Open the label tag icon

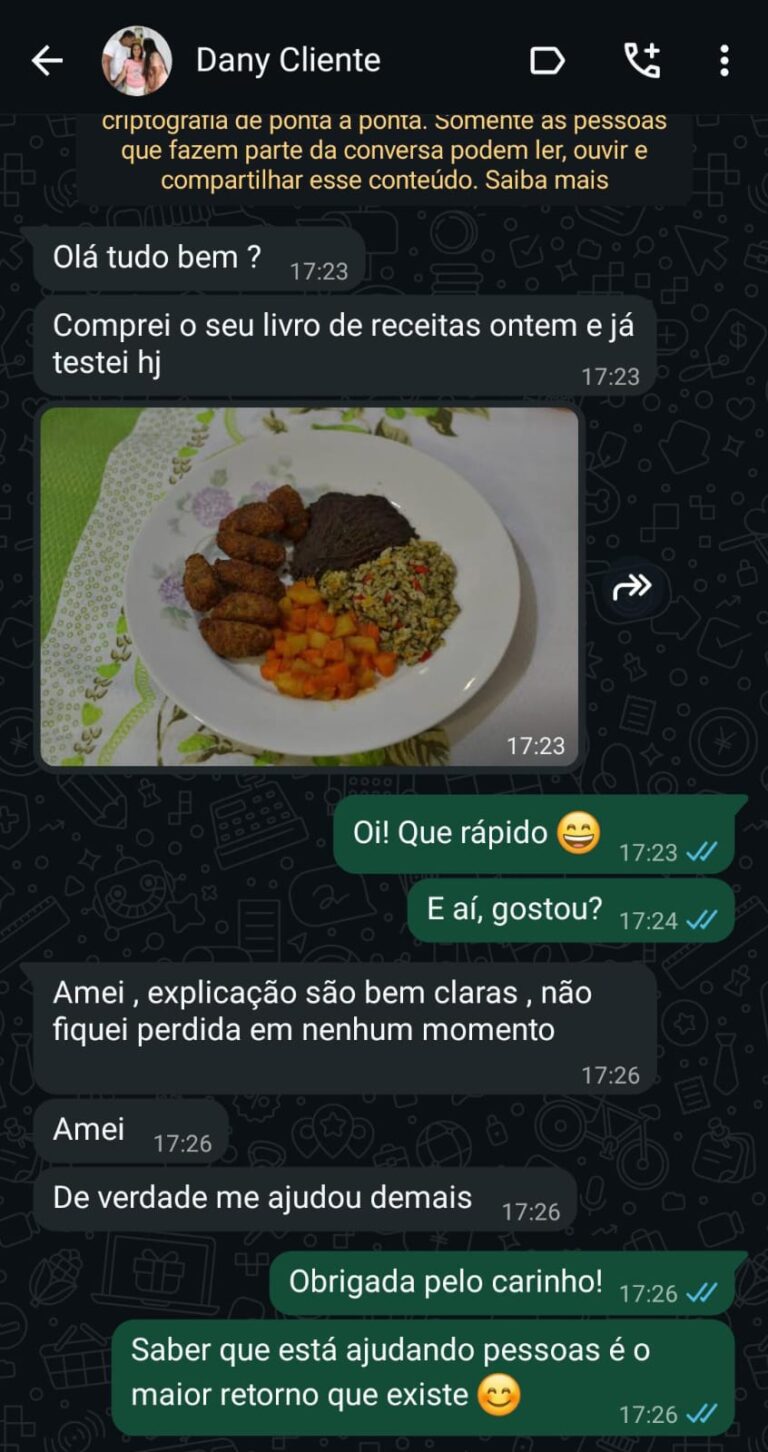(x=546, y=61)
